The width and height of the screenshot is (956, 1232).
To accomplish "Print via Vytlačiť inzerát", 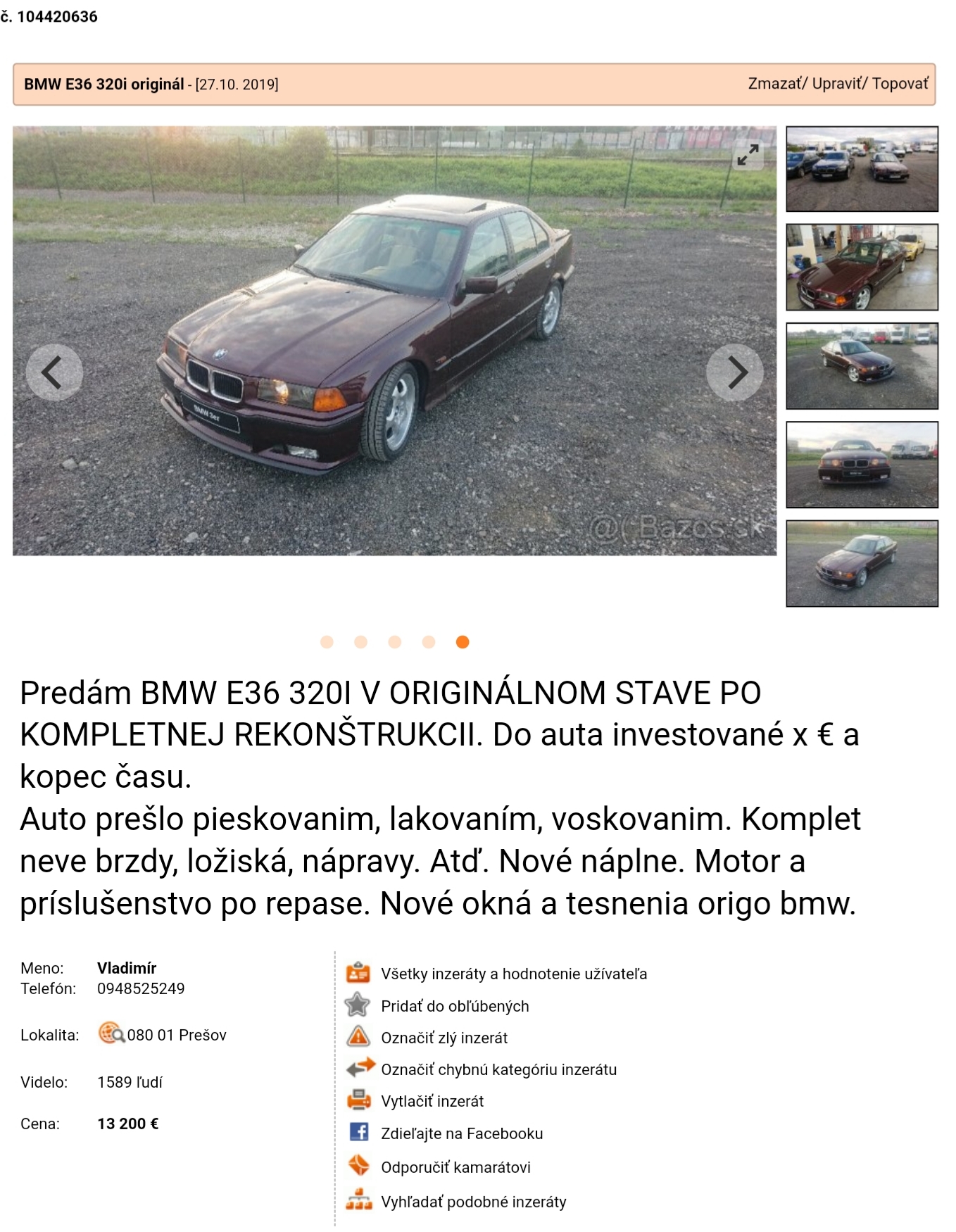I will pos(432,1102).
